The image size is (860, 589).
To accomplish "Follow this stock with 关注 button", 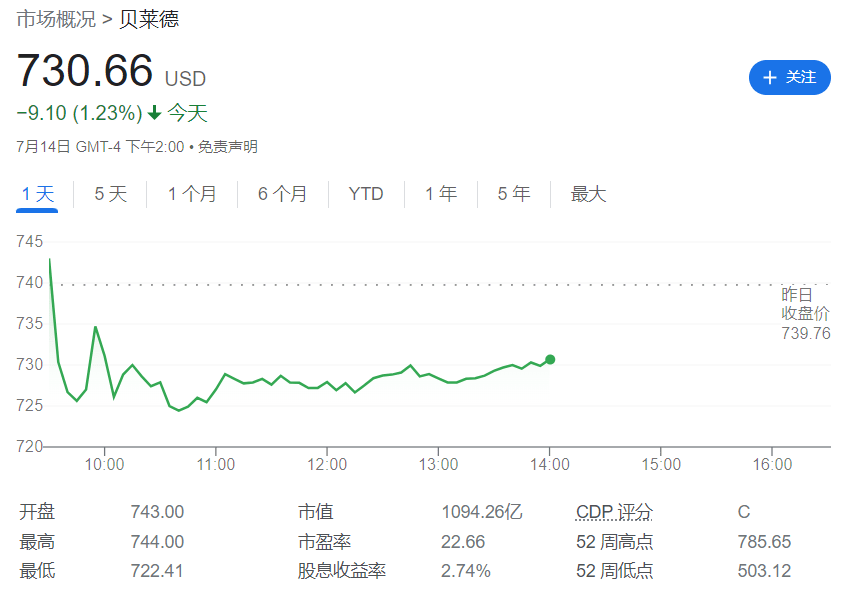I will point(789,77).
